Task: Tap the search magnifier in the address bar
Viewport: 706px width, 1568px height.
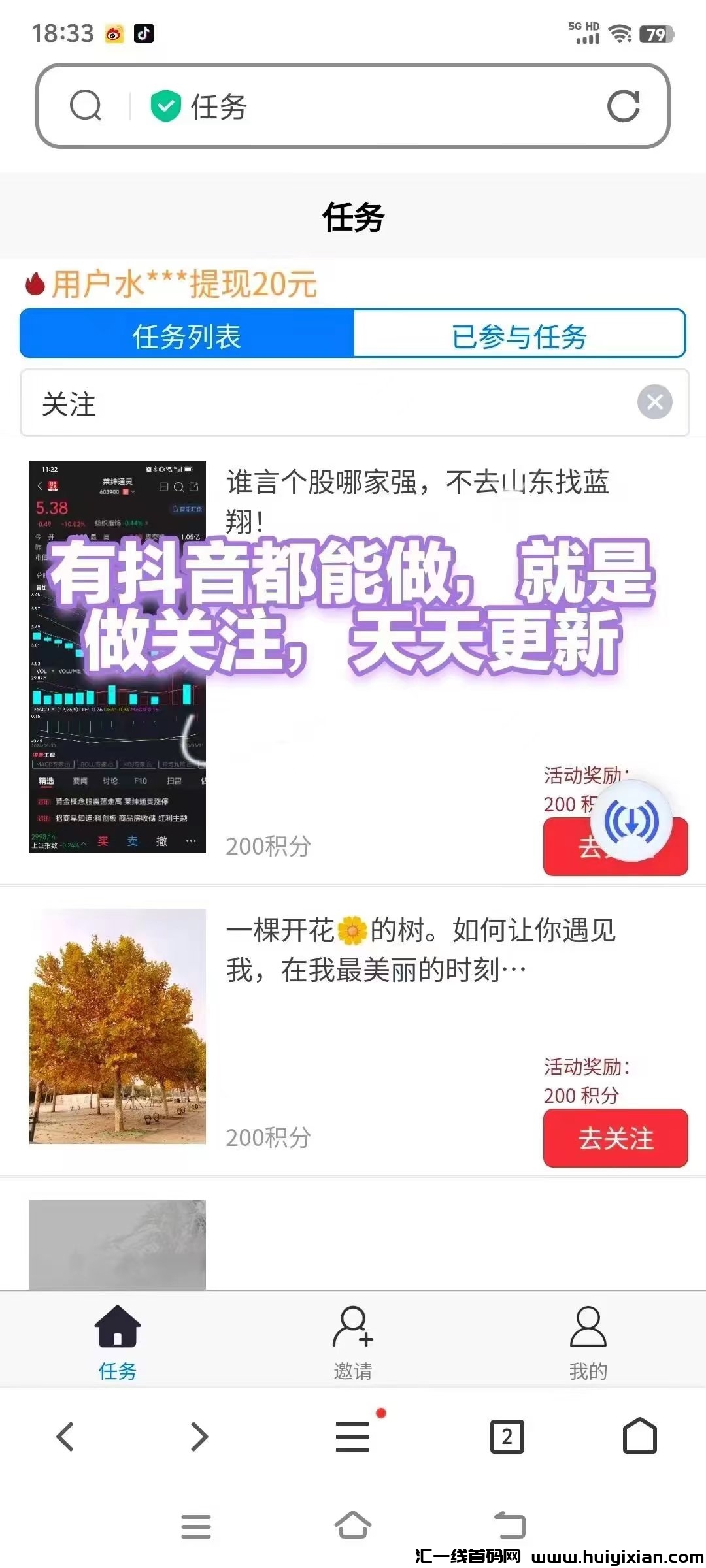Action: (86, 106)
